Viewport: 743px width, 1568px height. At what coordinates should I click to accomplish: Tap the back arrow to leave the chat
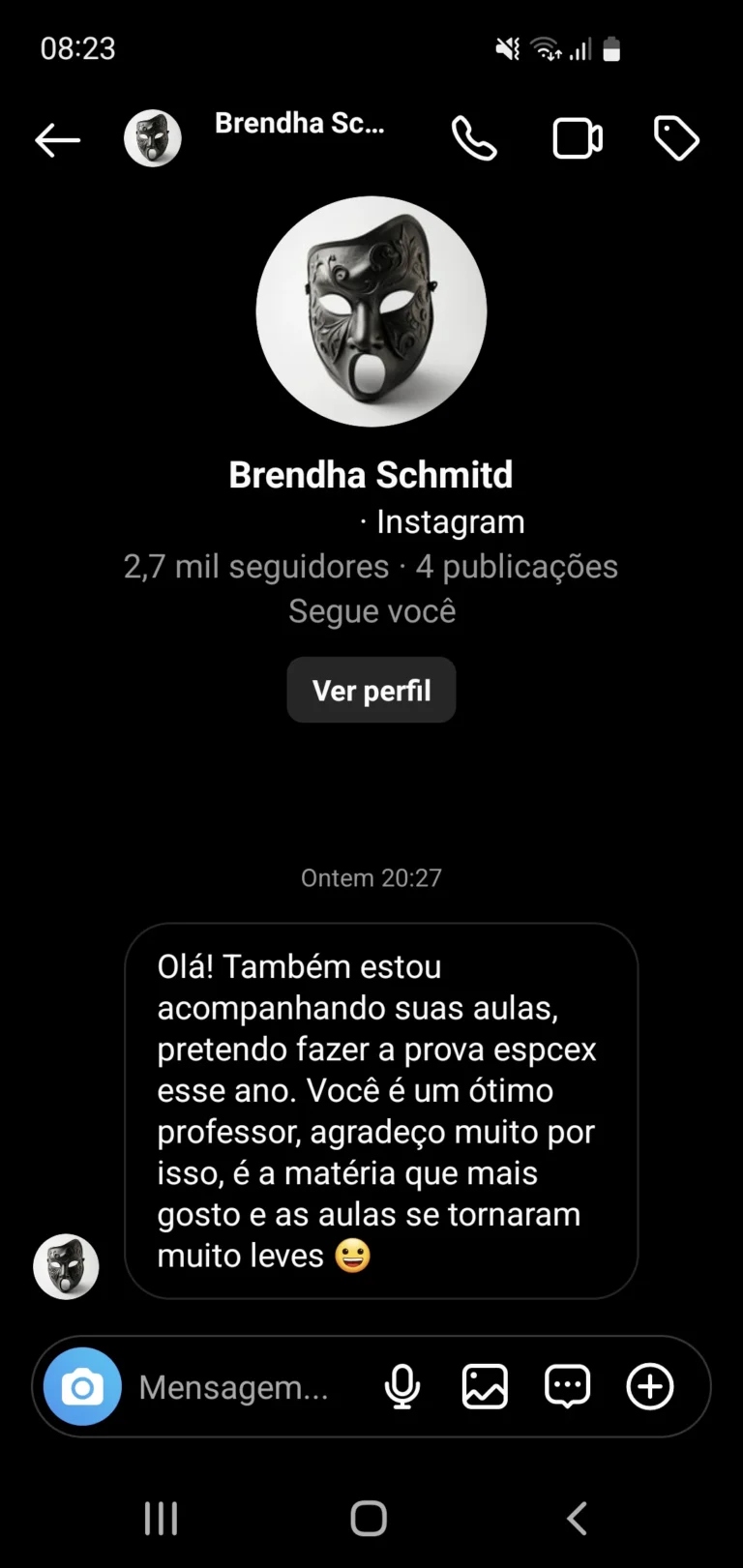coord(56,139)
